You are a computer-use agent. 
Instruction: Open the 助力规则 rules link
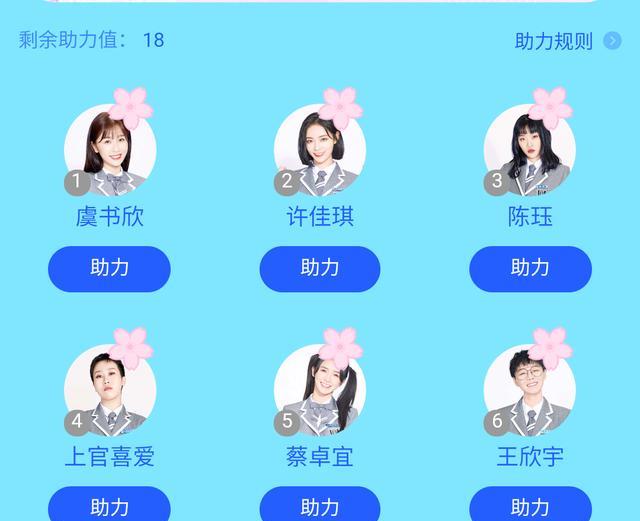click(566, 41)
